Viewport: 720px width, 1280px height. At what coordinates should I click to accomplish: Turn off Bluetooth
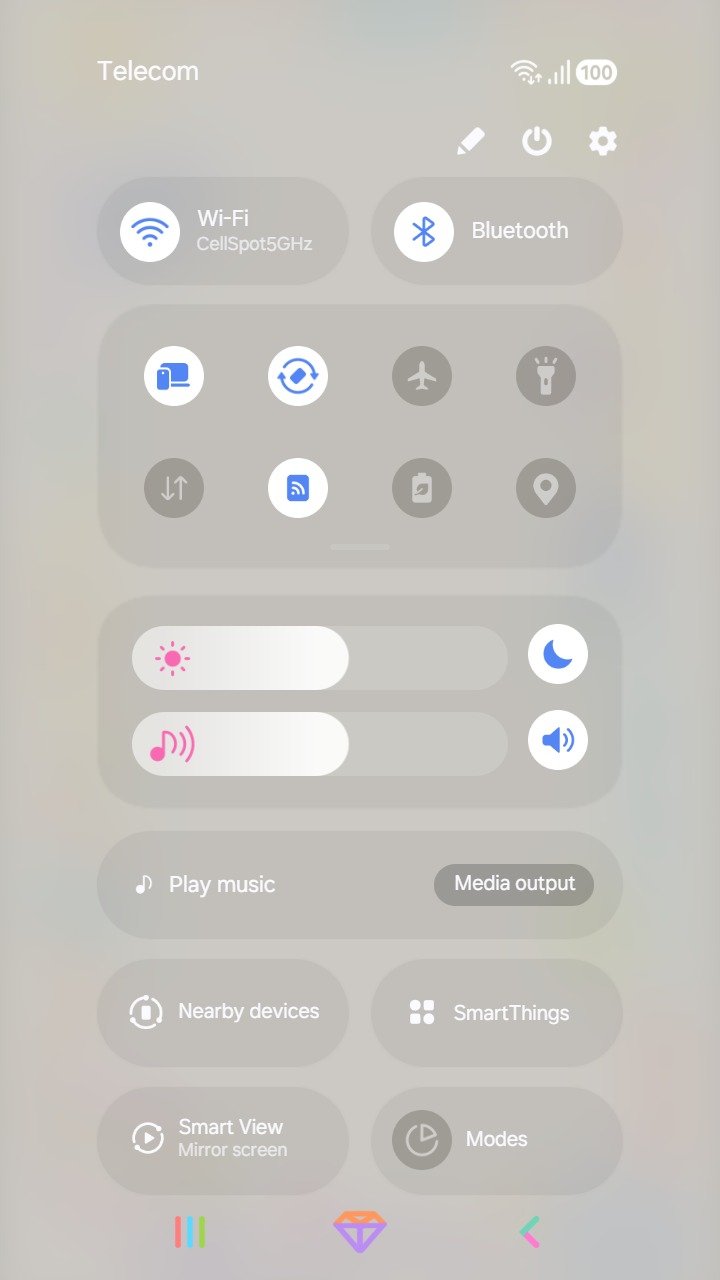(424, 231)
